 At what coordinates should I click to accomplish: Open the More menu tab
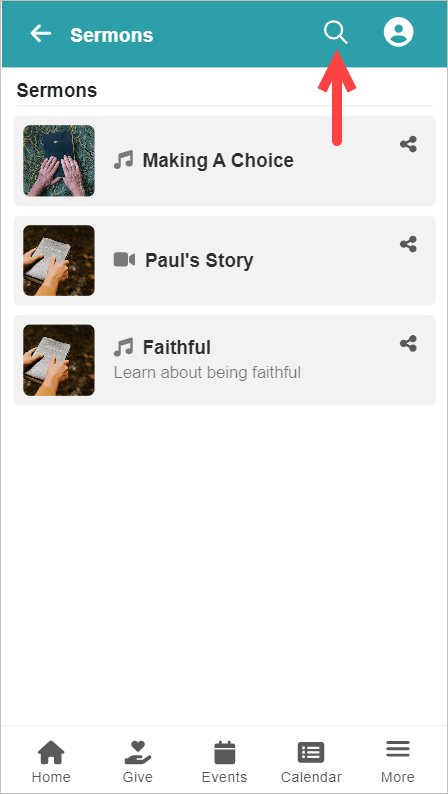coord(398,762)
